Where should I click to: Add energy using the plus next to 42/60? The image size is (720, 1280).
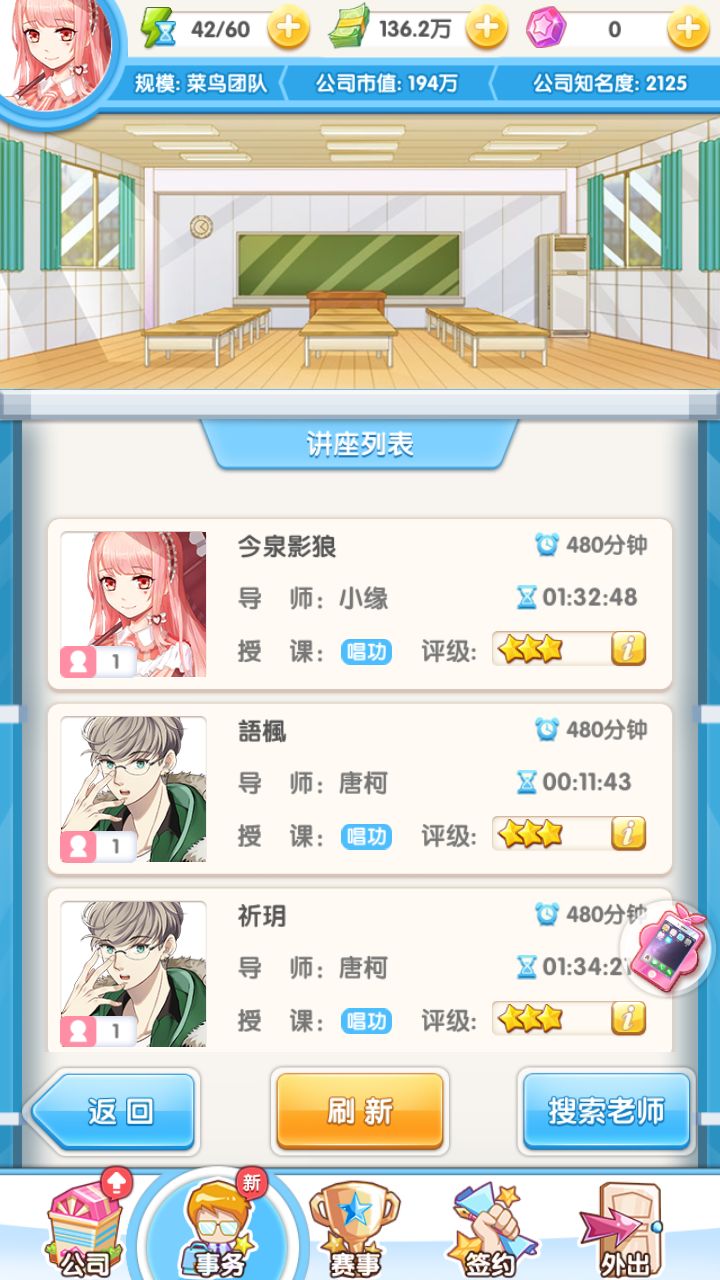pyautogui.click(x=288, y=28)
